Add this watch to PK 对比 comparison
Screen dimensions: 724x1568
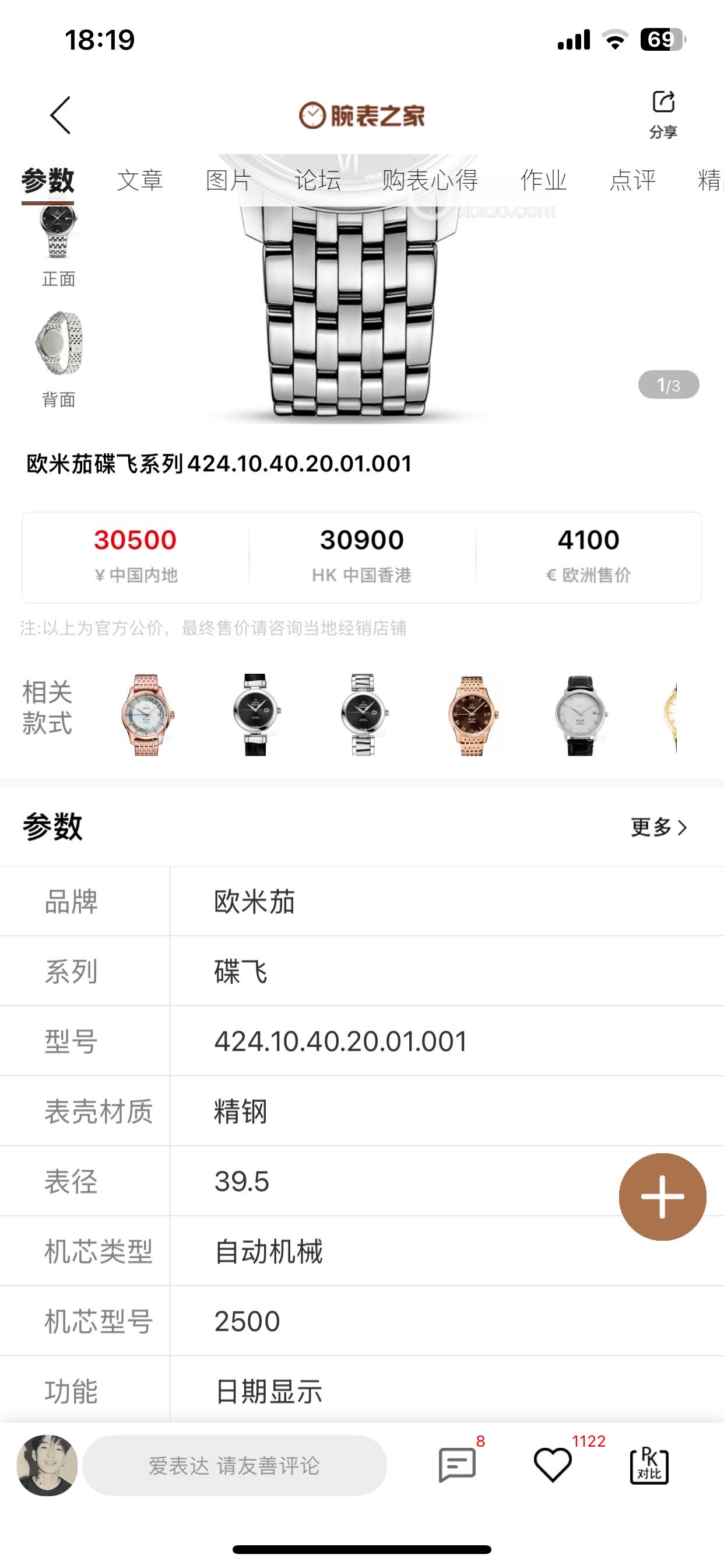[649, 1465]
